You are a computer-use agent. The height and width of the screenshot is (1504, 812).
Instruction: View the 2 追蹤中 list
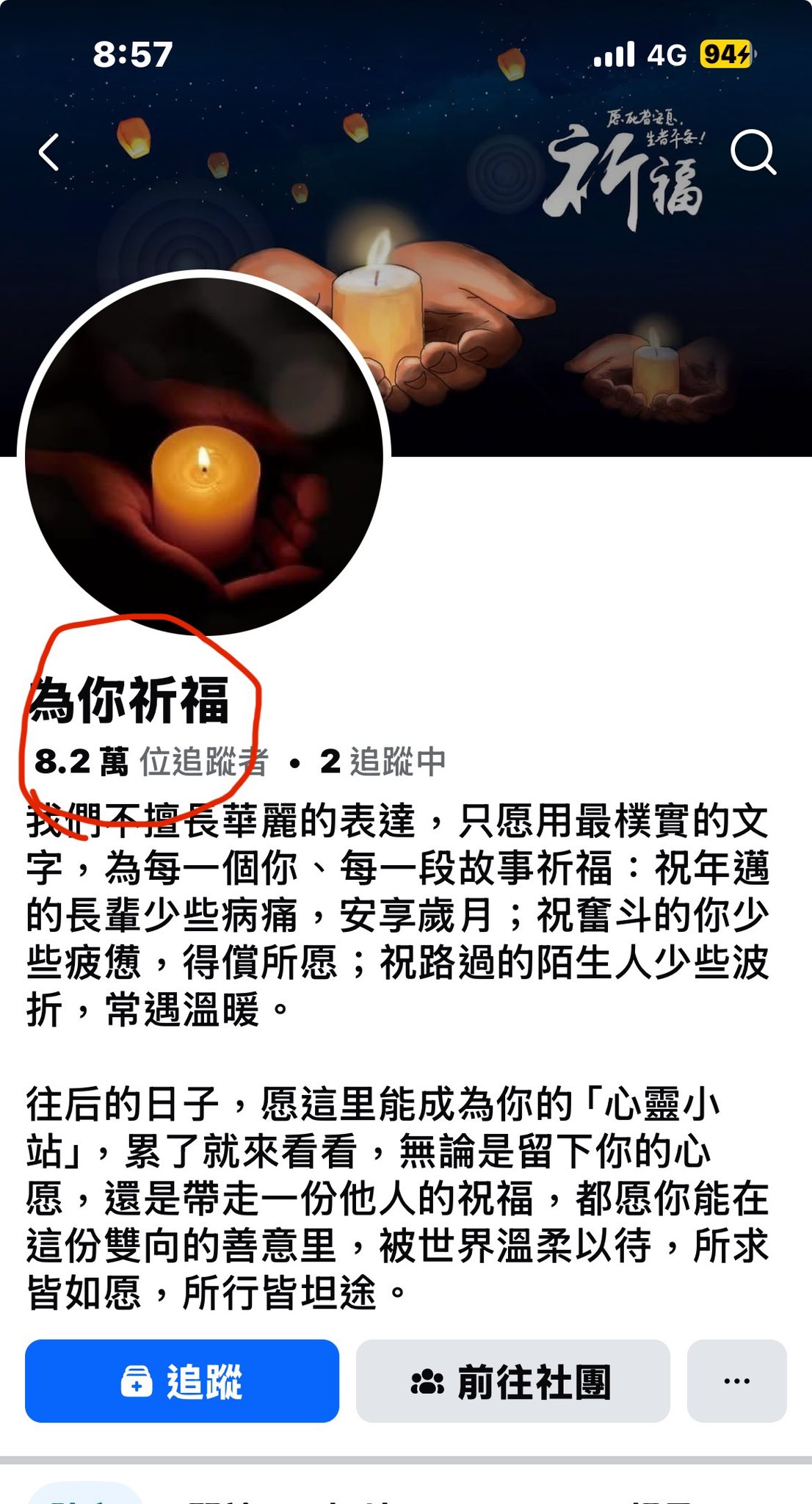click(x=383, y=762)
